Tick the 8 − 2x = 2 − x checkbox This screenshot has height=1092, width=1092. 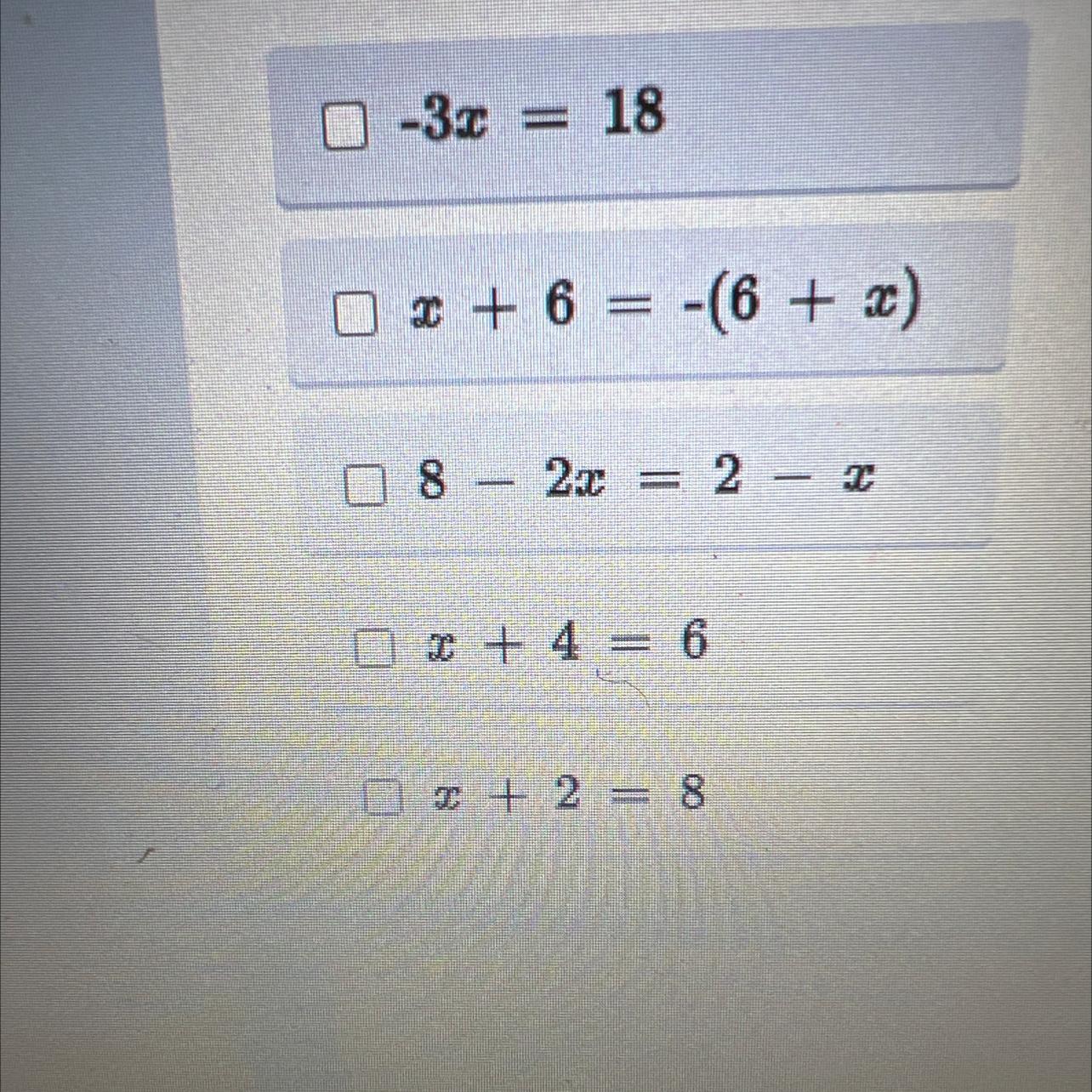(365, 486)
